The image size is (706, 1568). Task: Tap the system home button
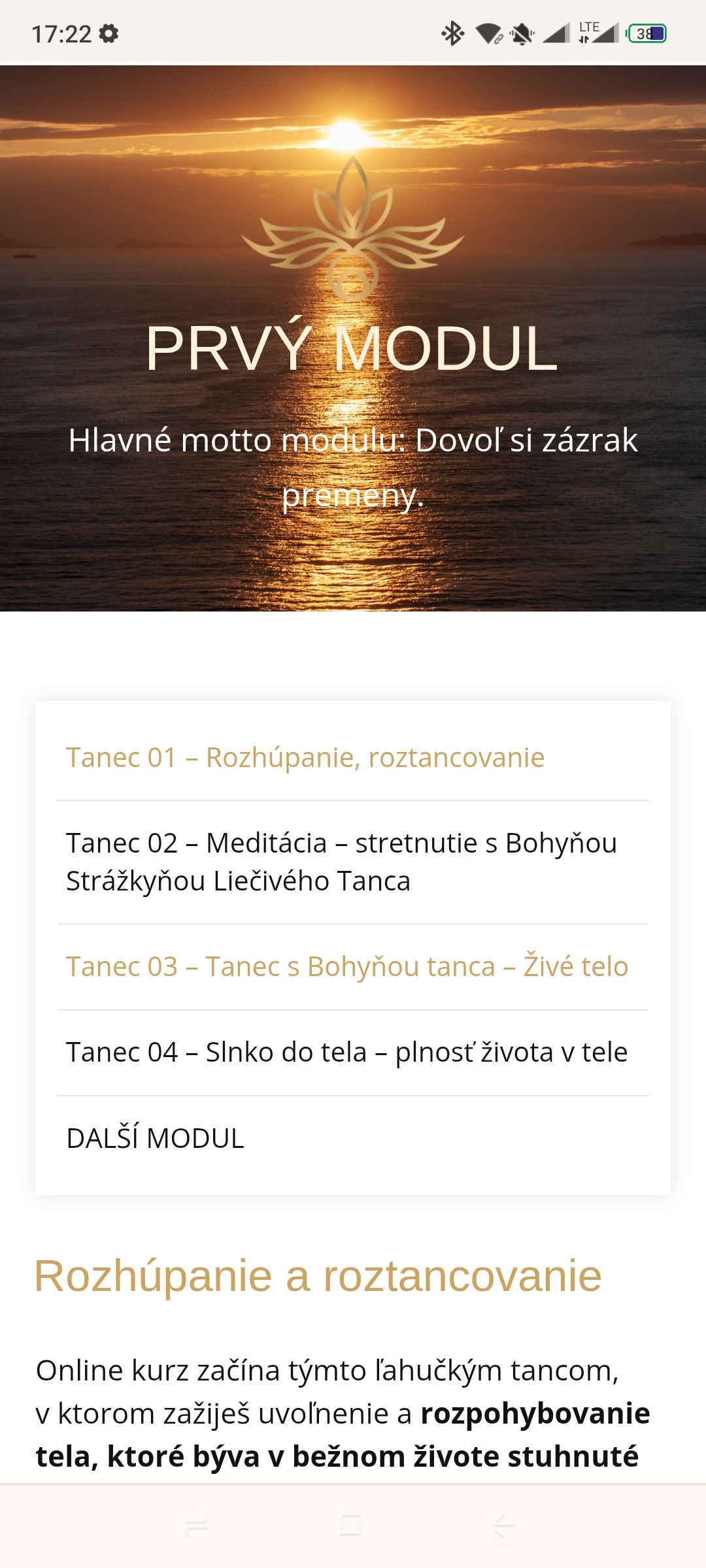351,1526
